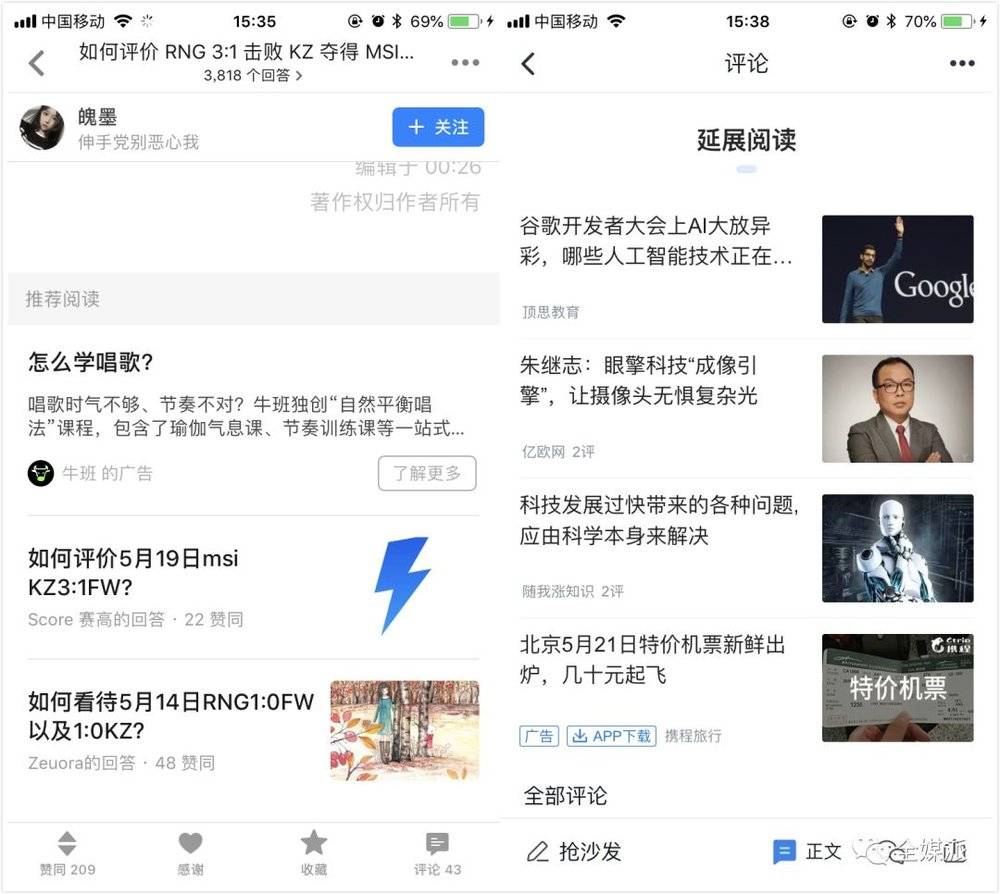Open 魄墨's profile avatar
Screen dimensions: 1000x894
click(x=42, y=128)
